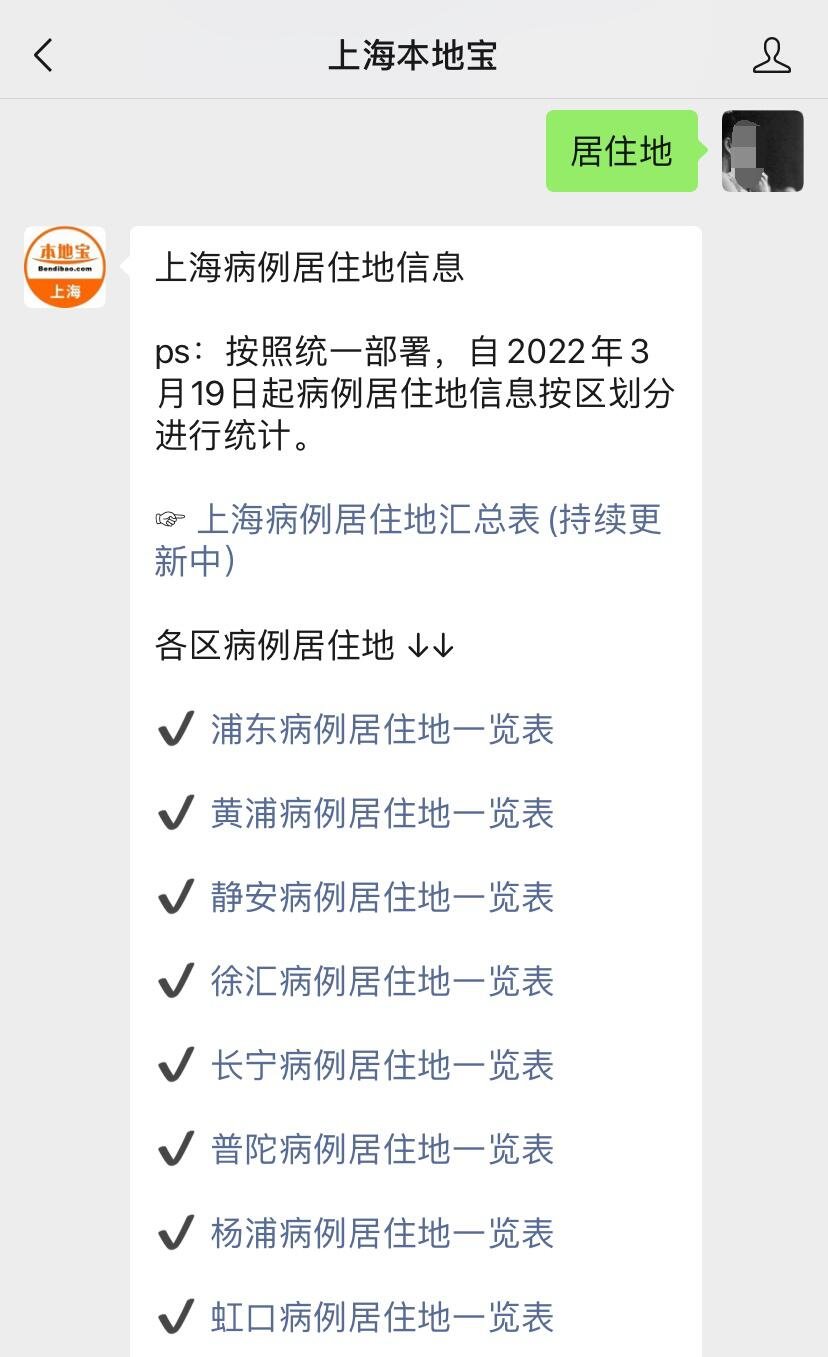The image size is (828, 1357).
Task: Open 普陀病例居住地一览表 link
Action: click(382, 1150)
